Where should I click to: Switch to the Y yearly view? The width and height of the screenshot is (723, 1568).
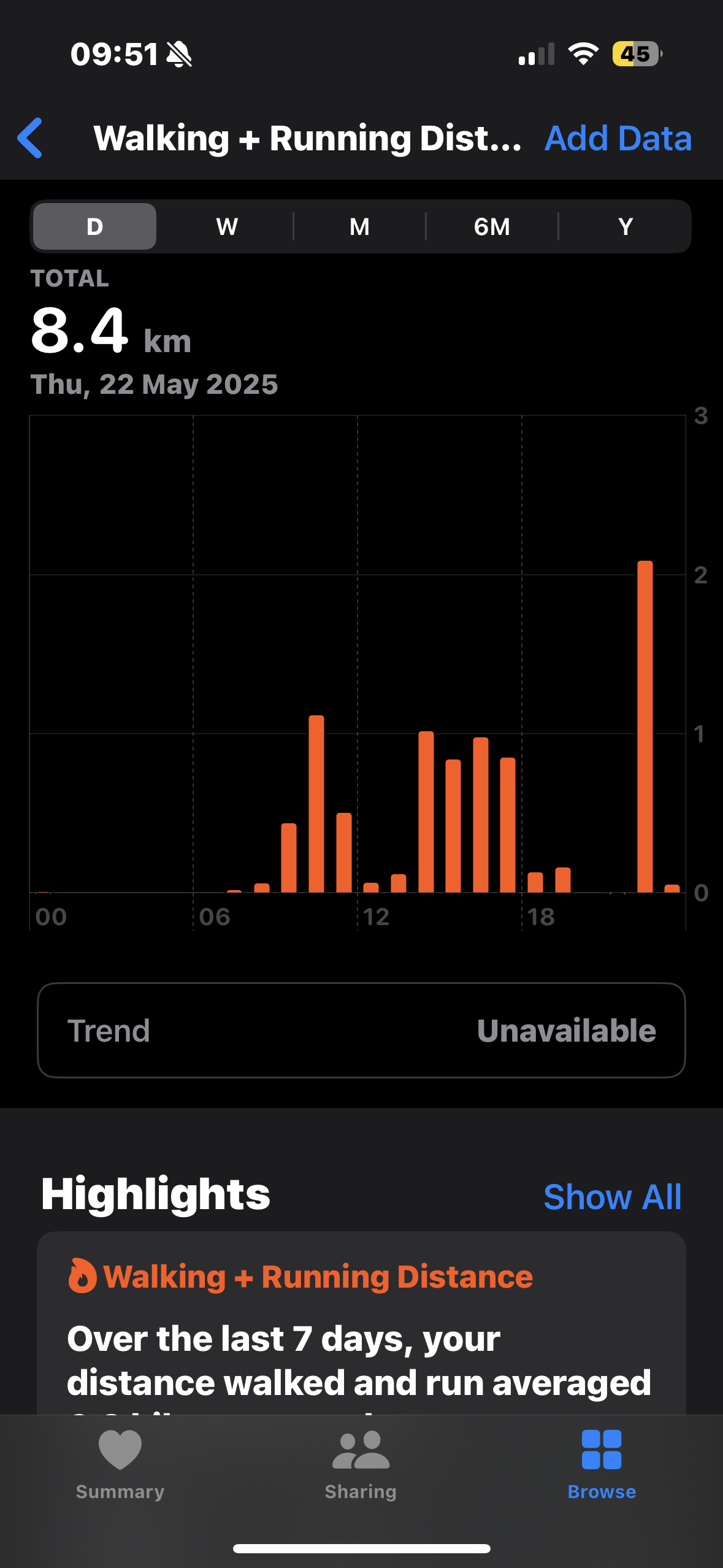(x=625, y=226)
